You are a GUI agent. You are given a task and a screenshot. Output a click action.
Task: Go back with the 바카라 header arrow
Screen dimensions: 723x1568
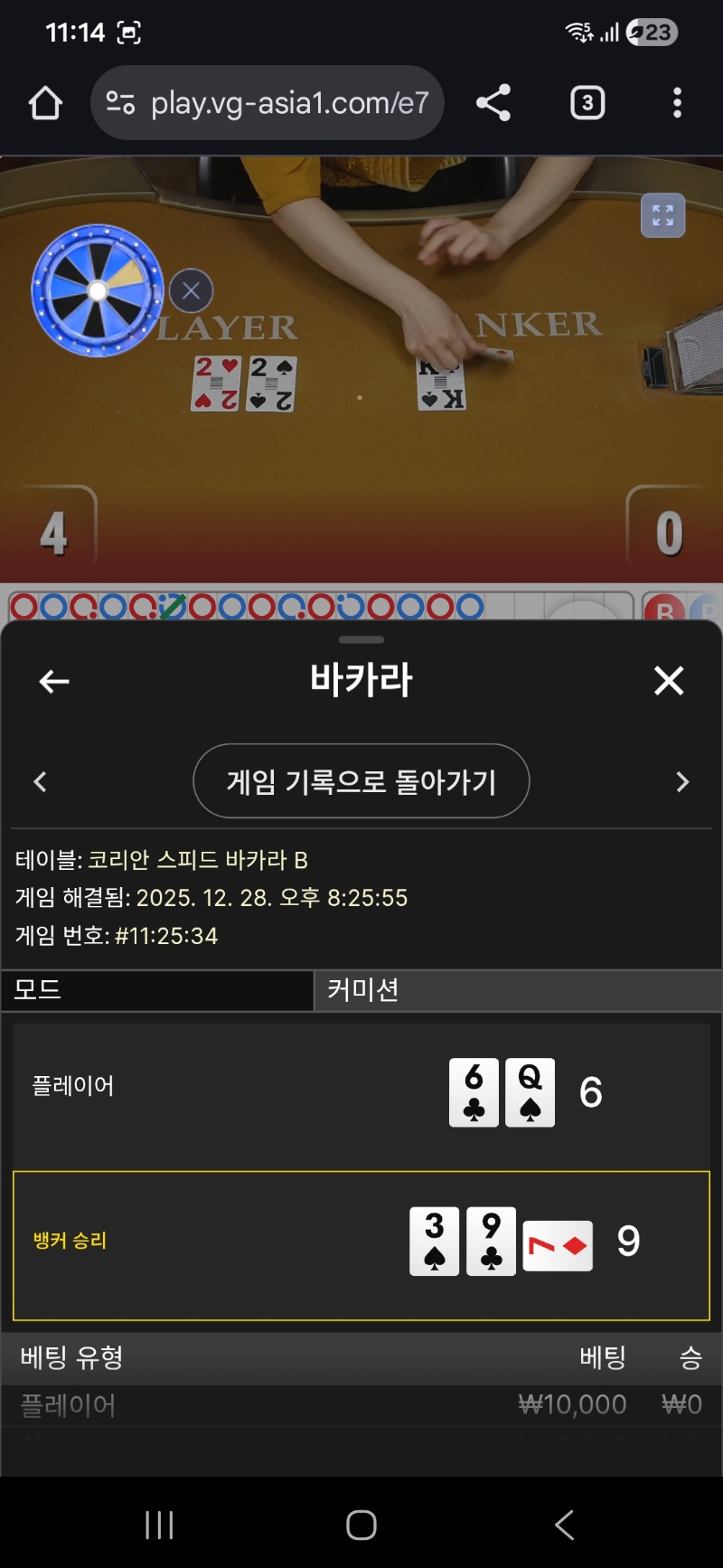pos(54,681)
